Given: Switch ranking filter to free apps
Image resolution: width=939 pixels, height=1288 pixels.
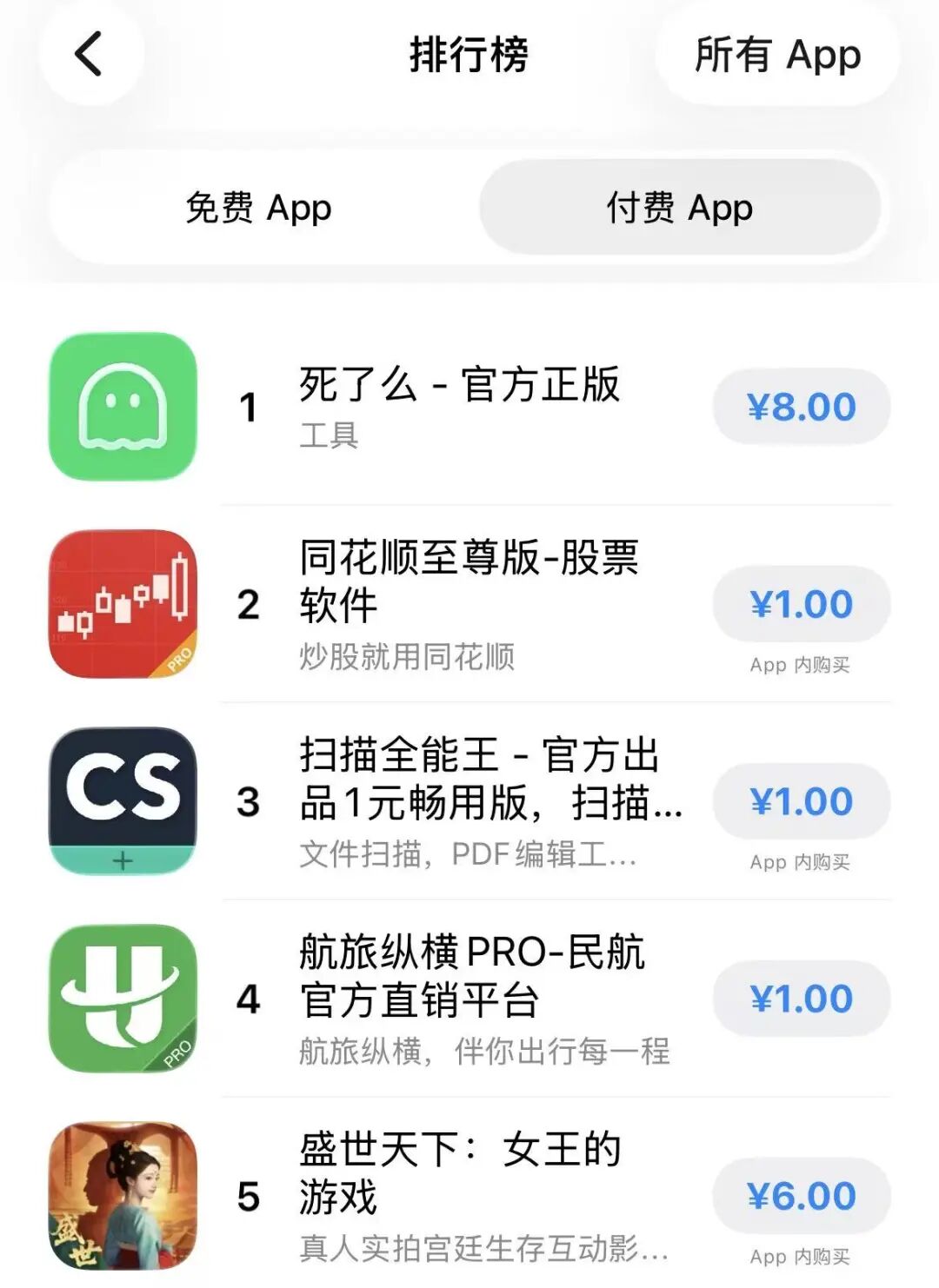Looking at the screenshot, I should tap(256, 209).
